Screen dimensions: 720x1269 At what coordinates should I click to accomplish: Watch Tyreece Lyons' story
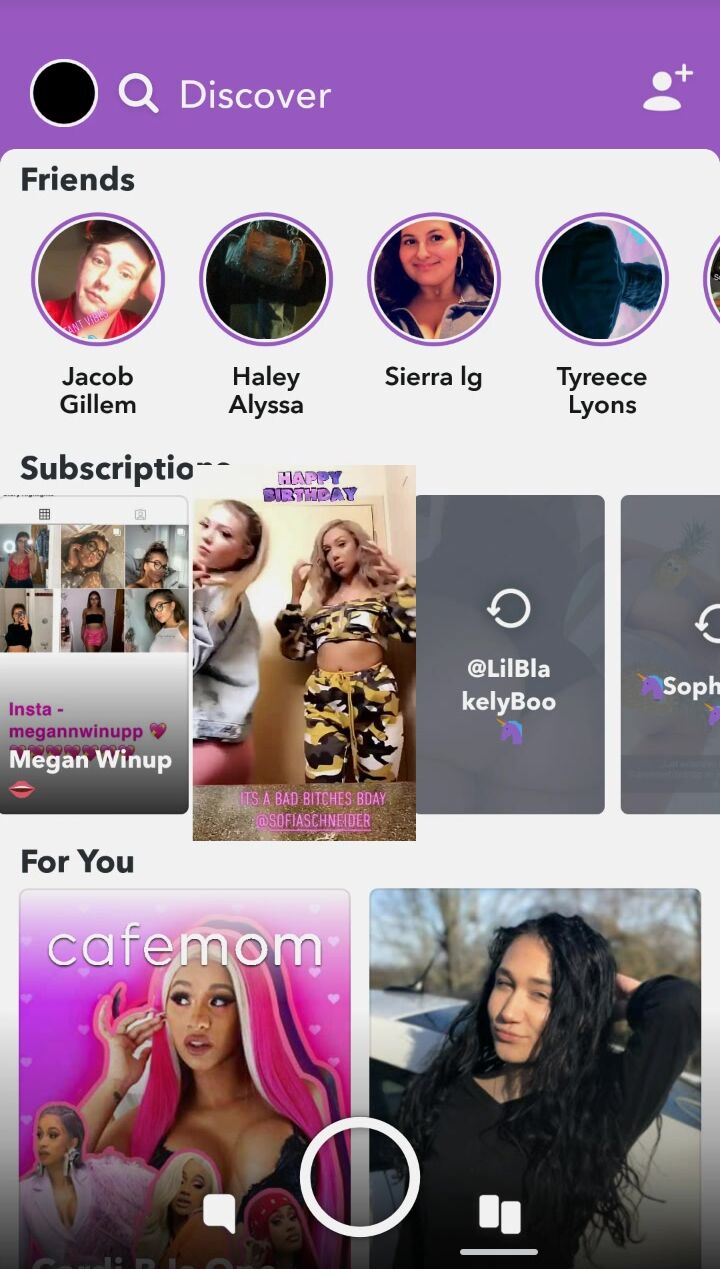602,279
